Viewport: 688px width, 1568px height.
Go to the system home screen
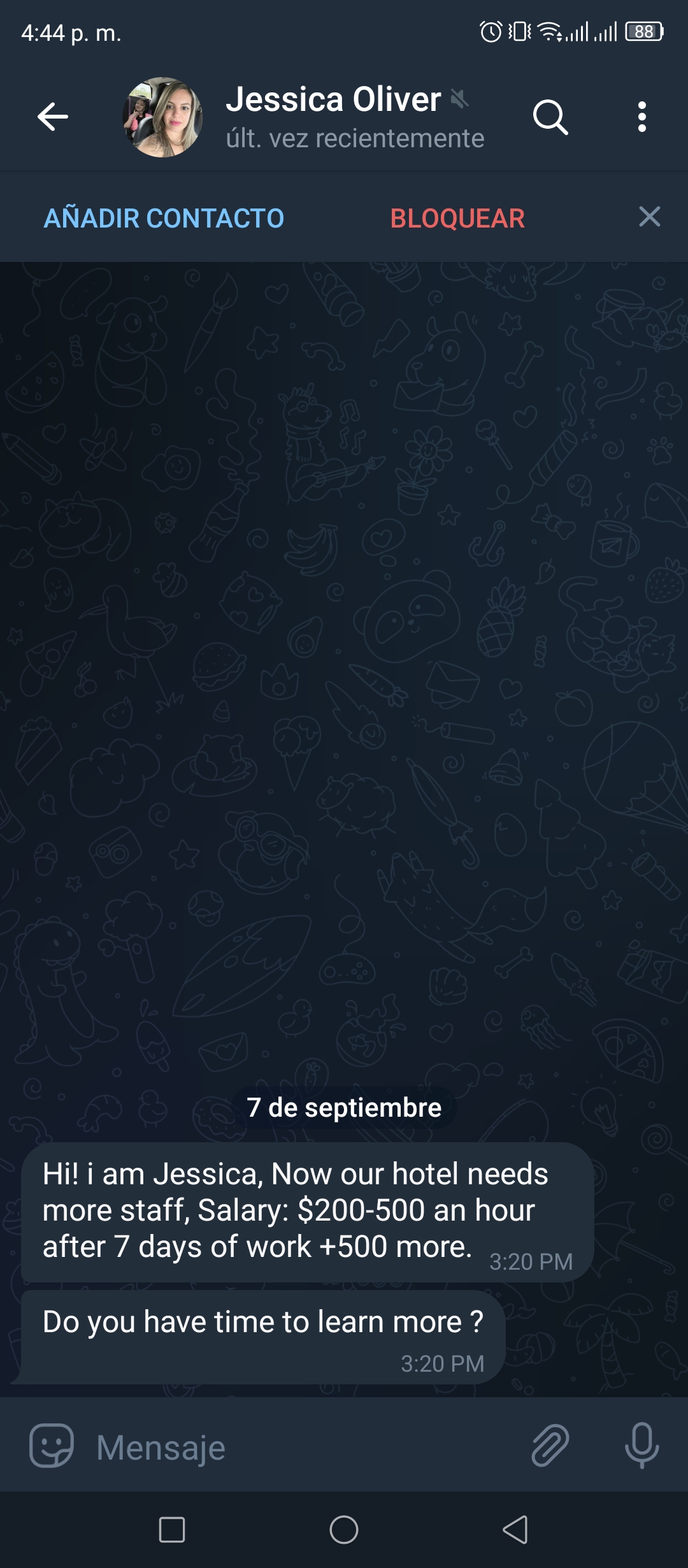[x=344, y=1530]
